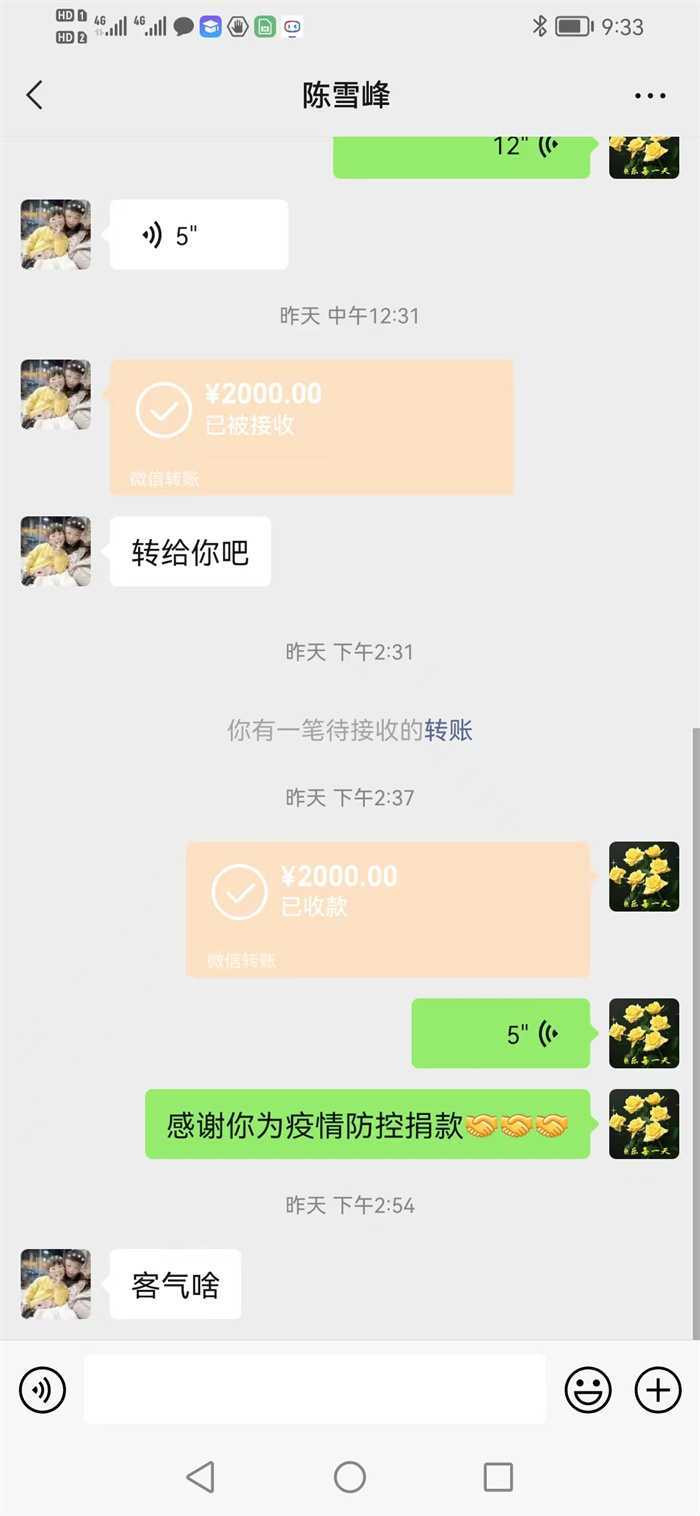
Task: Open the recent apps view
Action: (x=498, y=1477)
